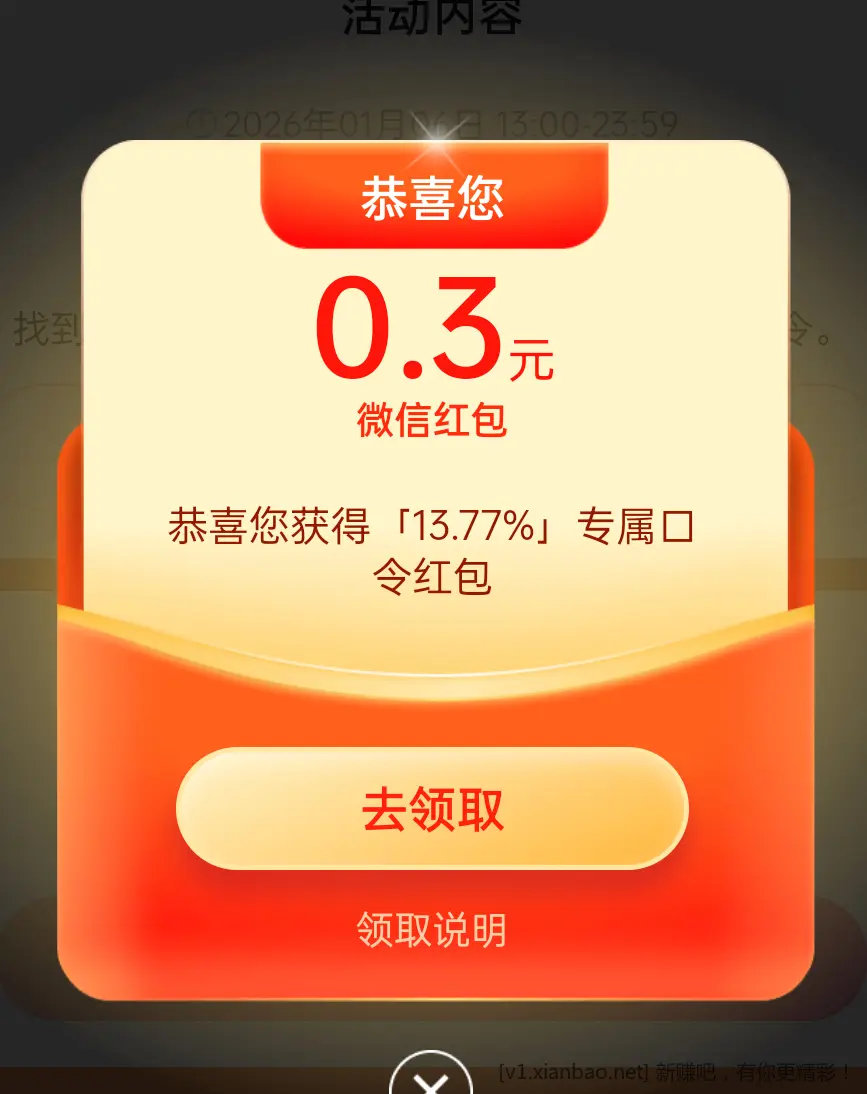Open the 领取说明 claim instructions
867x1094 pixels.
(x=432, y=930)
